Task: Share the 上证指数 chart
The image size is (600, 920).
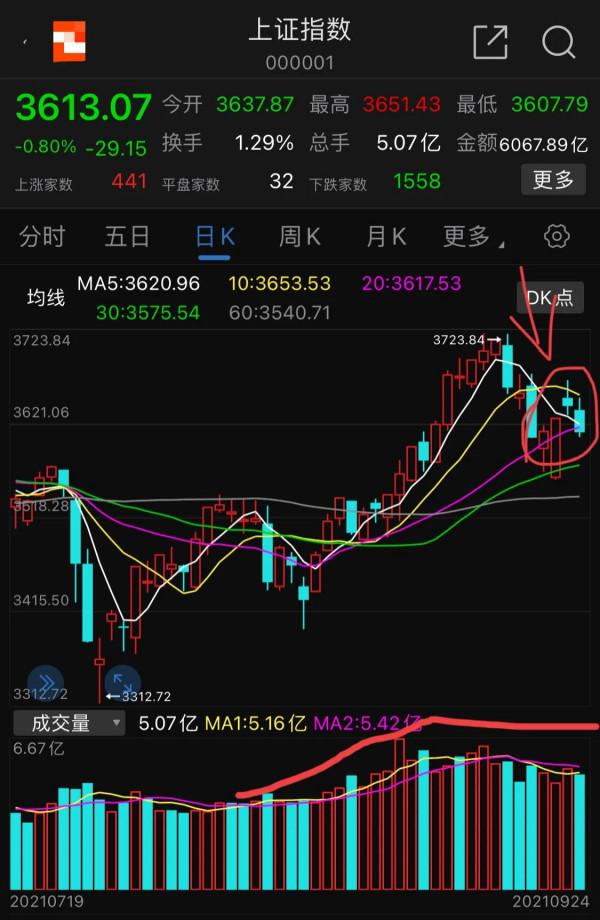Action: click(490, 42)
